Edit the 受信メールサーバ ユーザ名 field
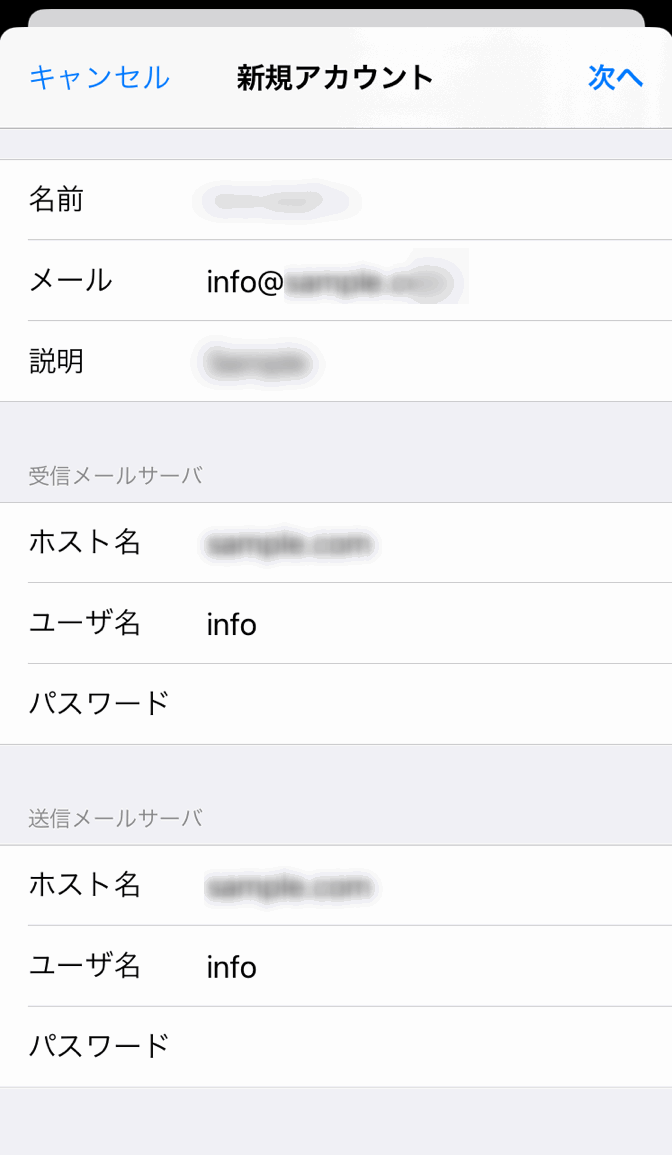The height and width of the screenshot is (1155, 672). (x=336, y=624)
